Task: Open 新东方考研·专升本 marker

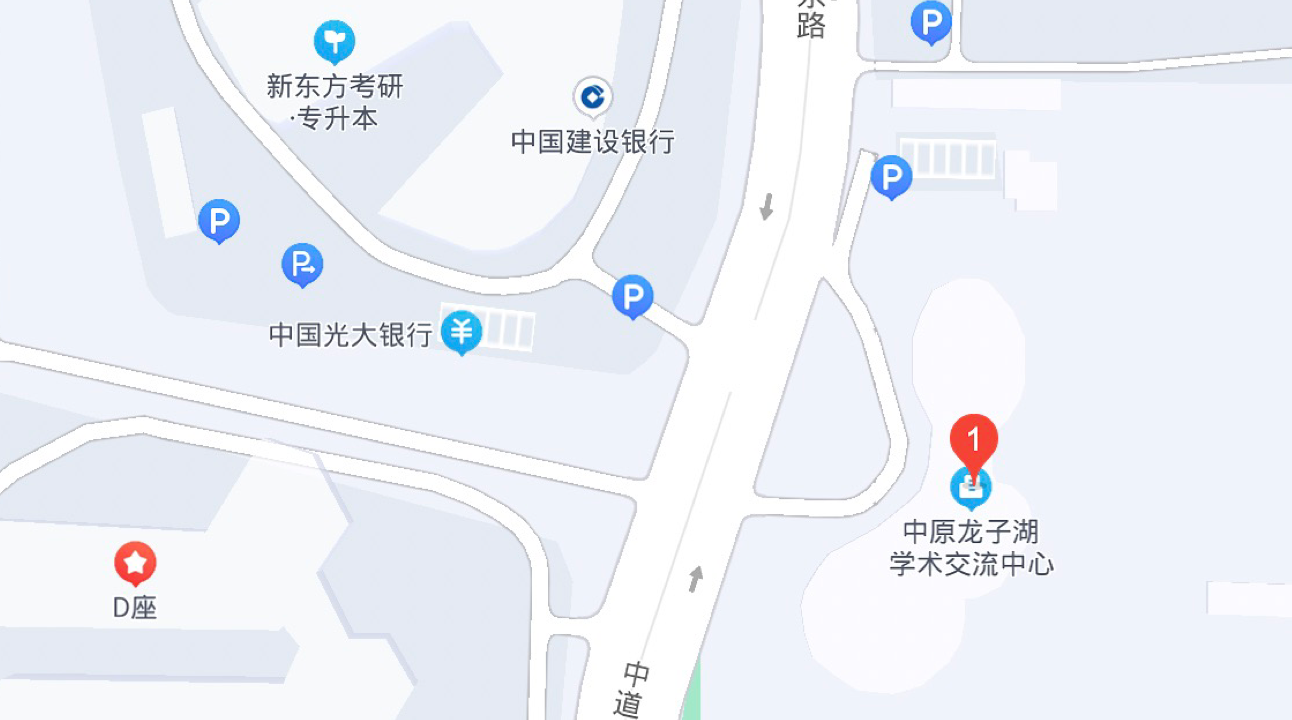Action: [x=334, y=43]
